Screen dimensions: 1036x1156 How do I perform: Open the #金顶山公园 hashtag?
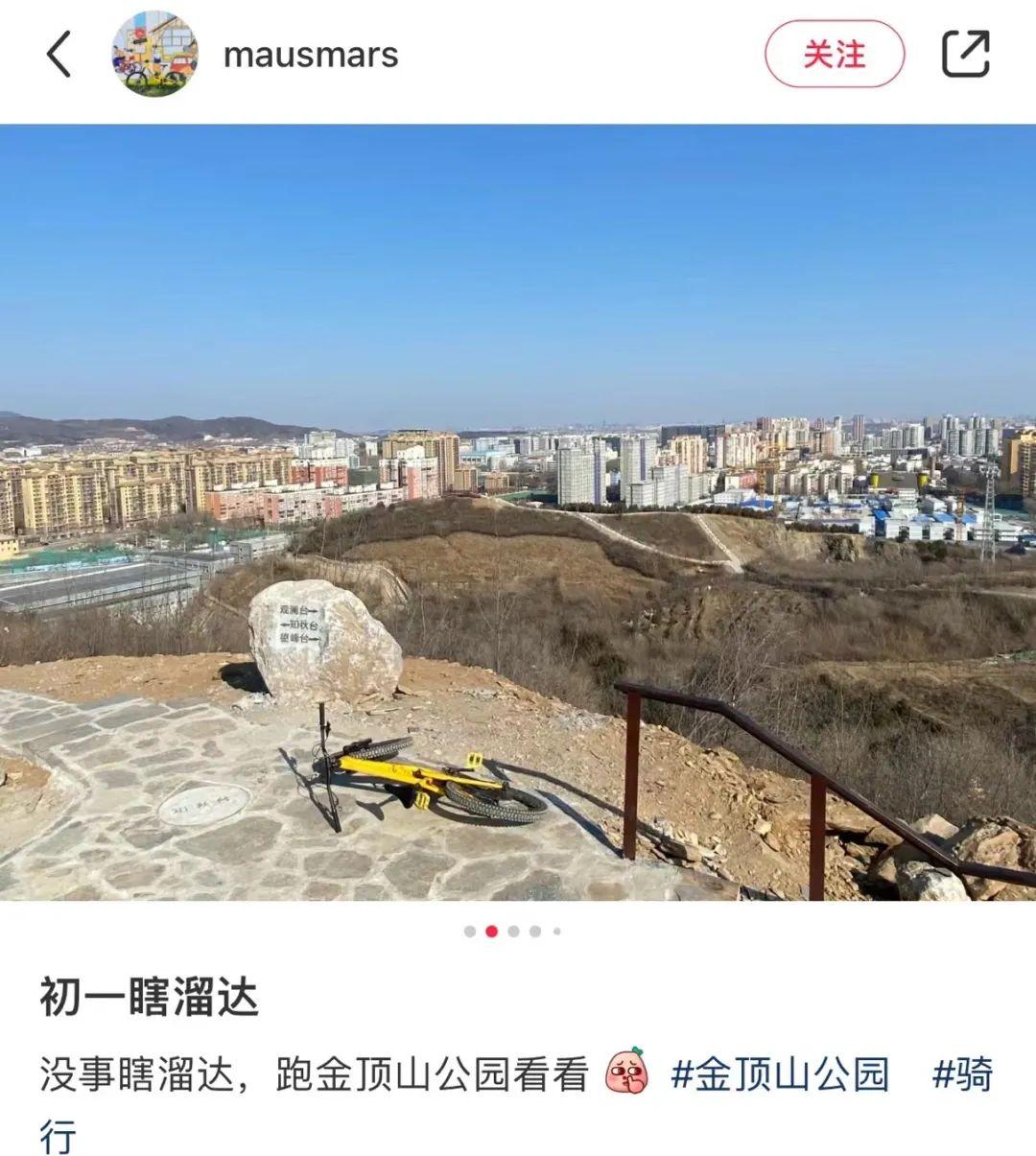pyautogui.click(x=780, y=1074)
